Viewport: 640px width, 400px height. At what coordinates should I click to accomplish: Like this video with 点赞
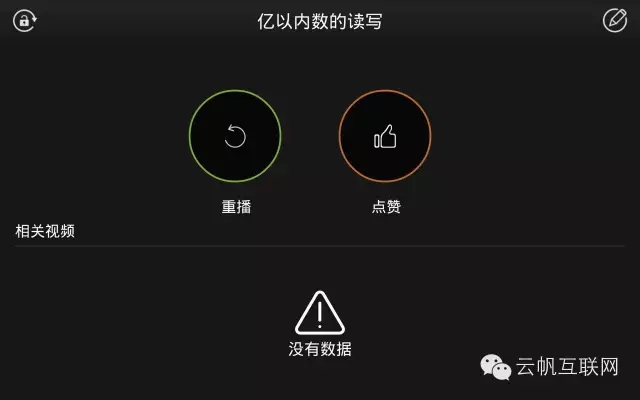coord(385,137)
